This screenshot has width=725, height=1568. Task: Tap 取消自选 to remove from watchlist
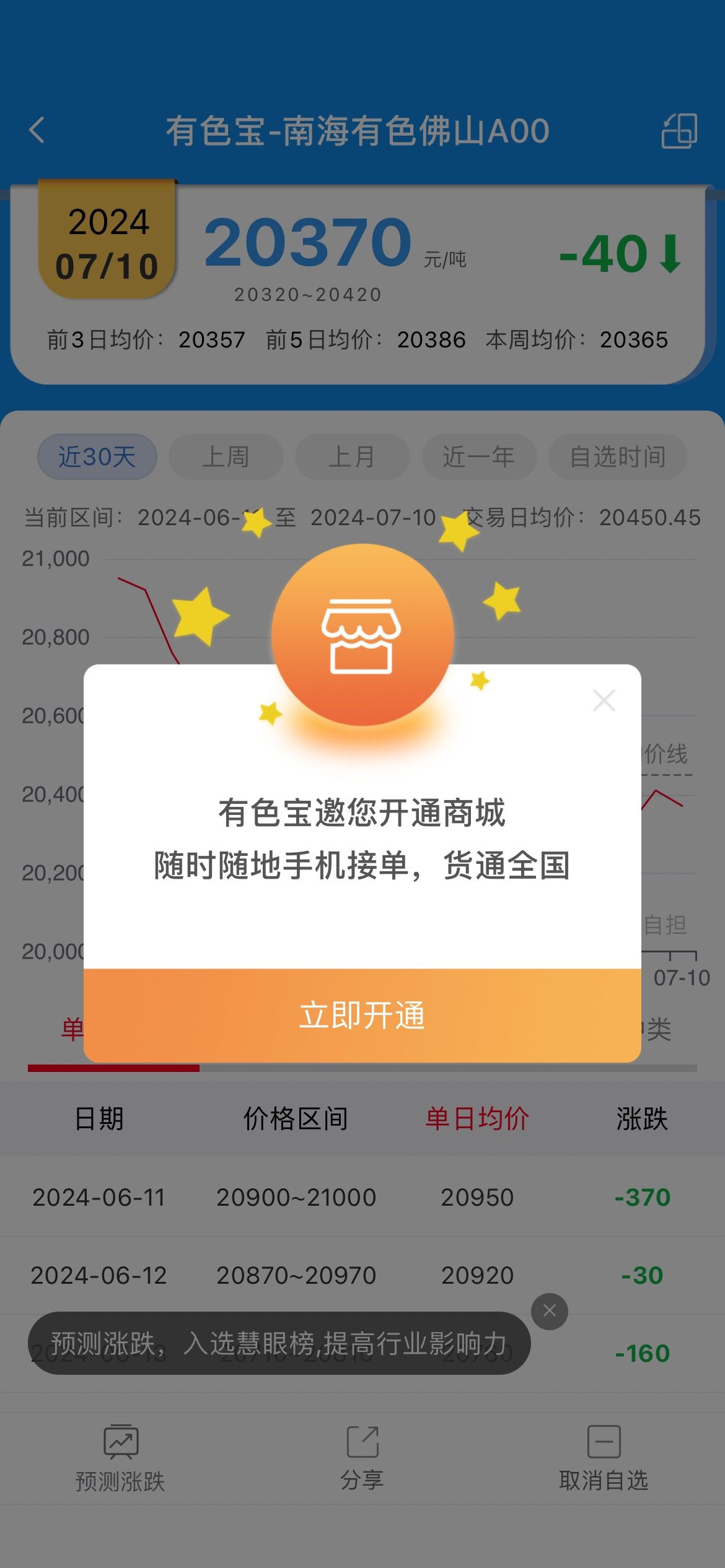coord(604,1459)
